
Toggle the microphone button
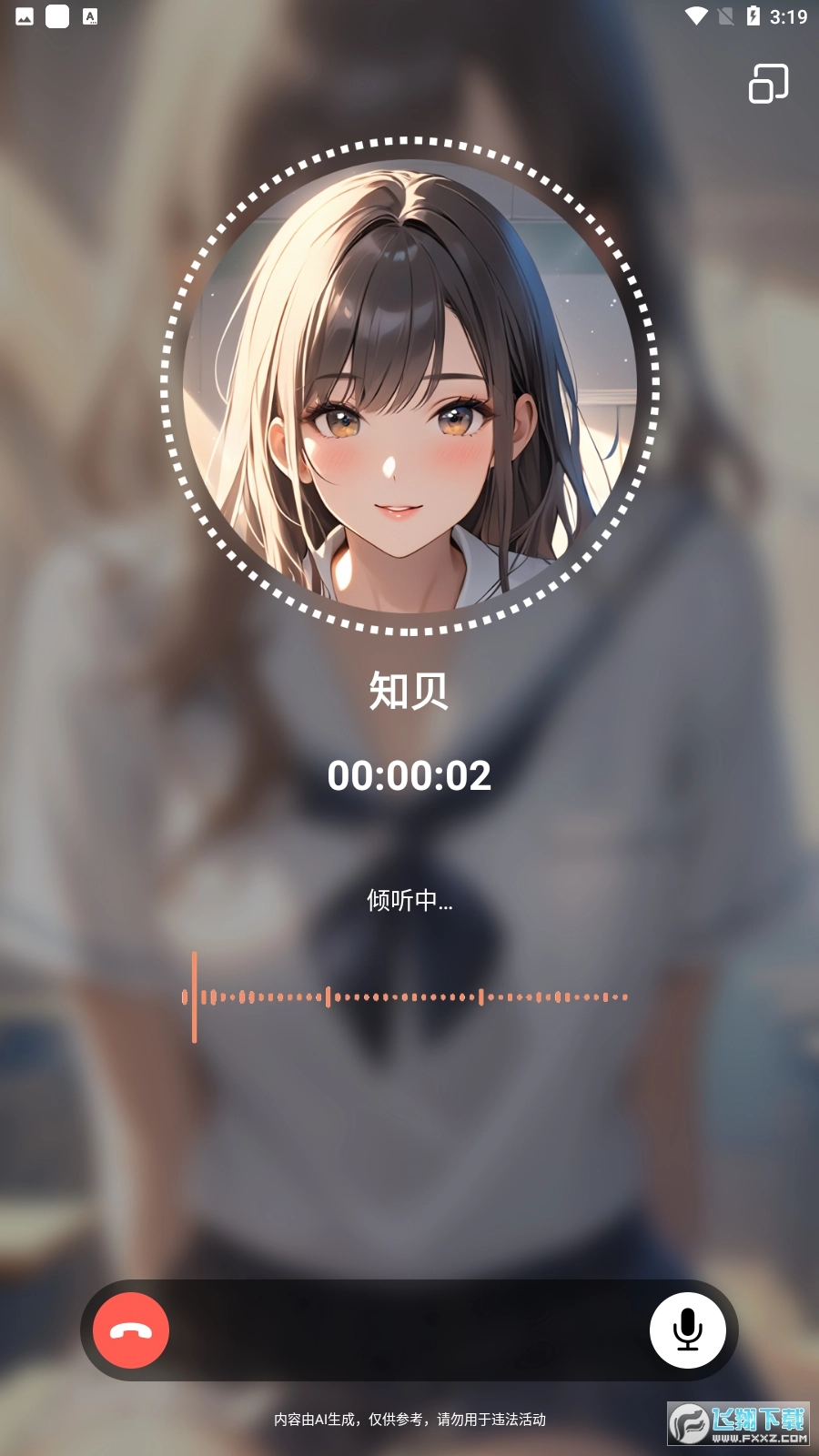coord(687,1330)
